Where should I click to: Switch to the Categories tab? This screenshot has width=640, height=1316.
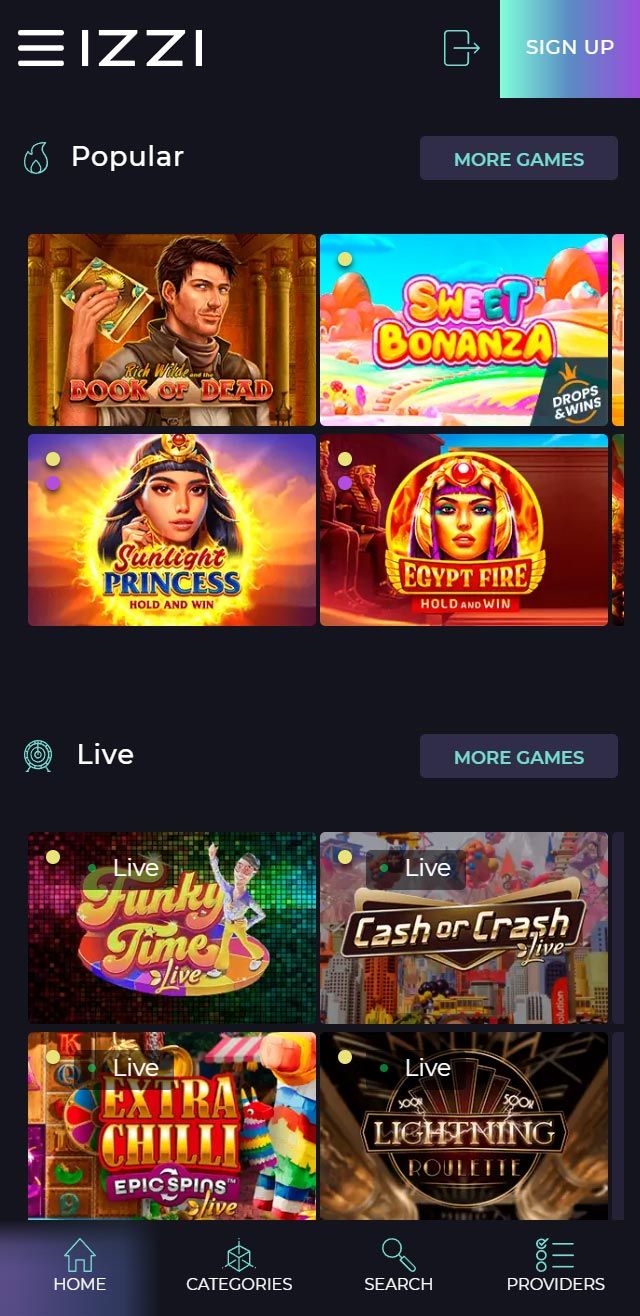pos(239,1267)
